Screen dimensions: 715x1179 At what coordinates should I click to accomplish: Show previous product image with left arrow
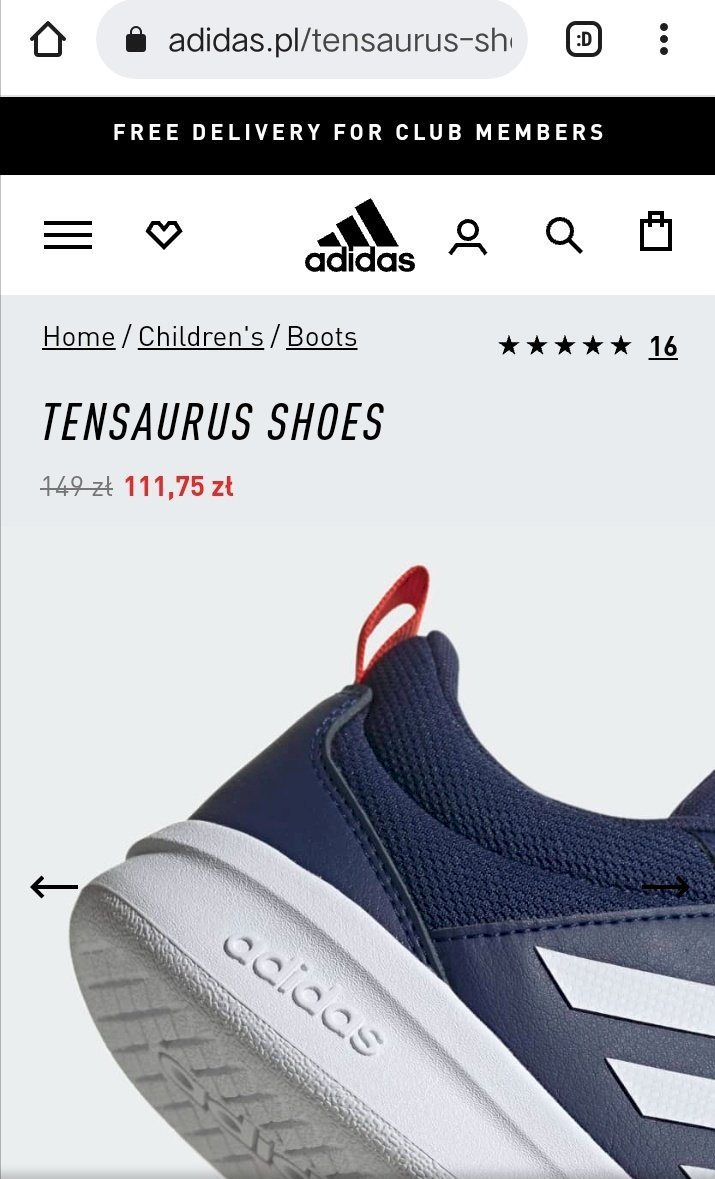pyautogui.click(x=54, y=887)
